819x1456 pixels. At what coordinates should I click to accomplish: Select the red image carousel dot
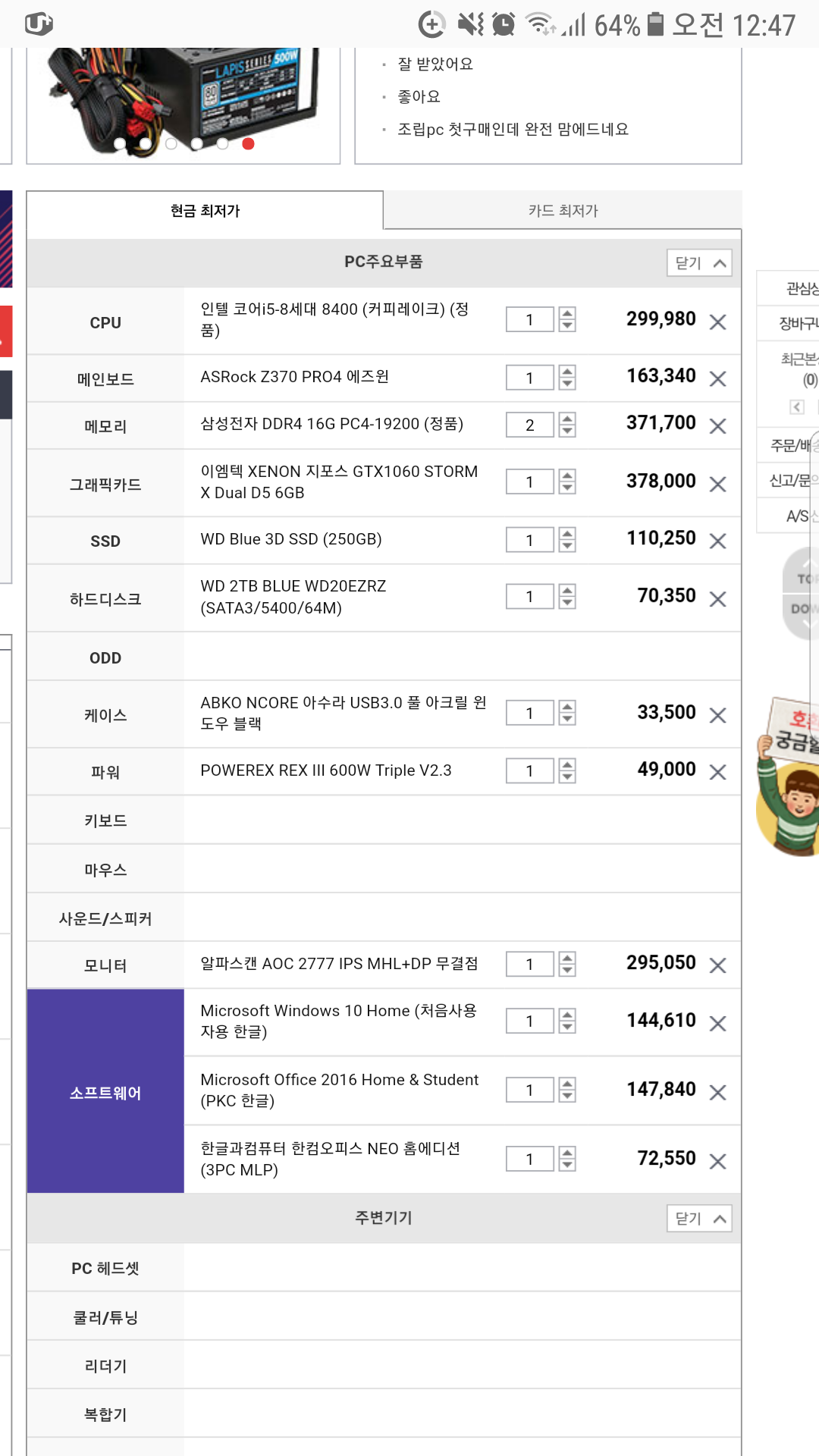tap(248, 143)
